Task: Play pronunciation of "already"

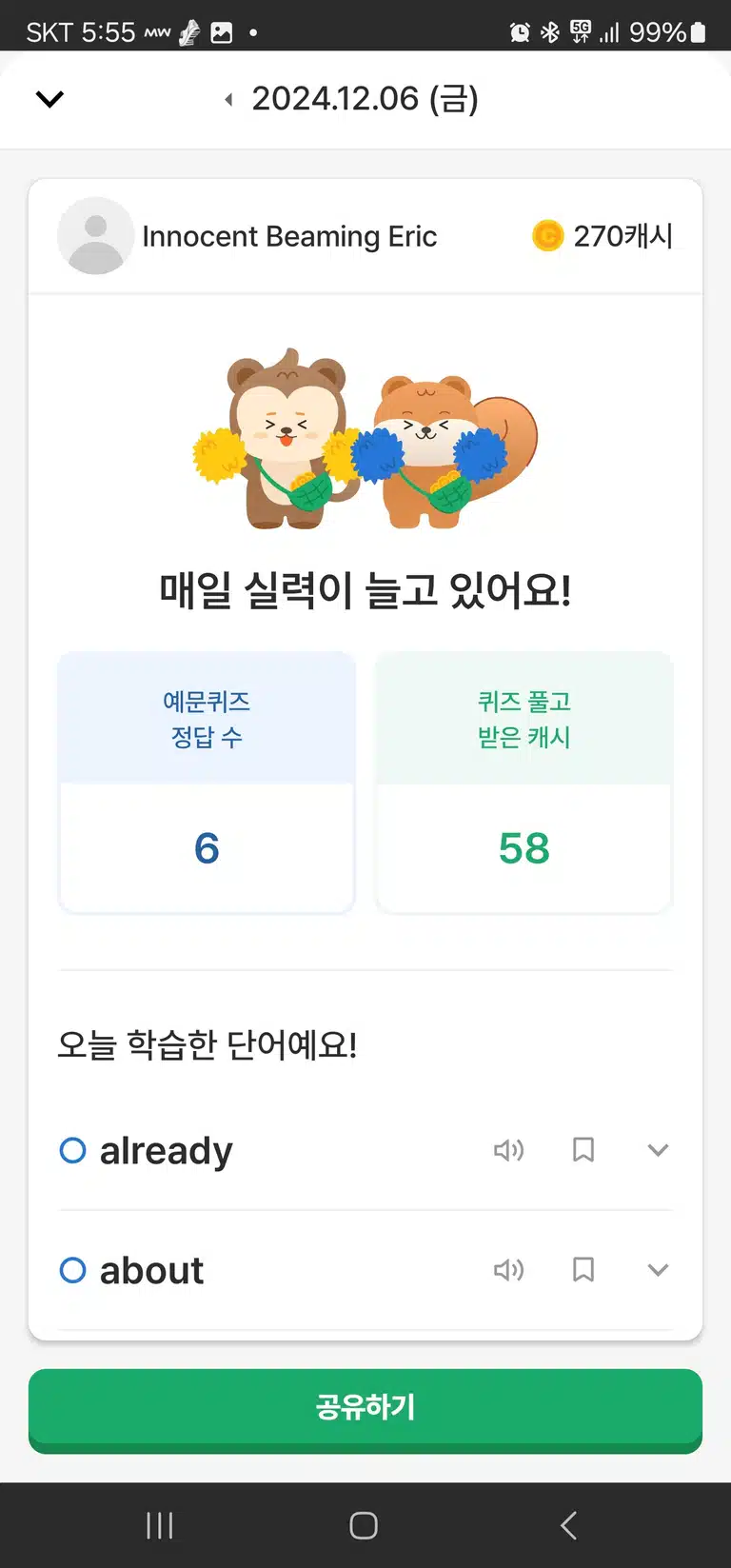Action: tap(509, 1150)
